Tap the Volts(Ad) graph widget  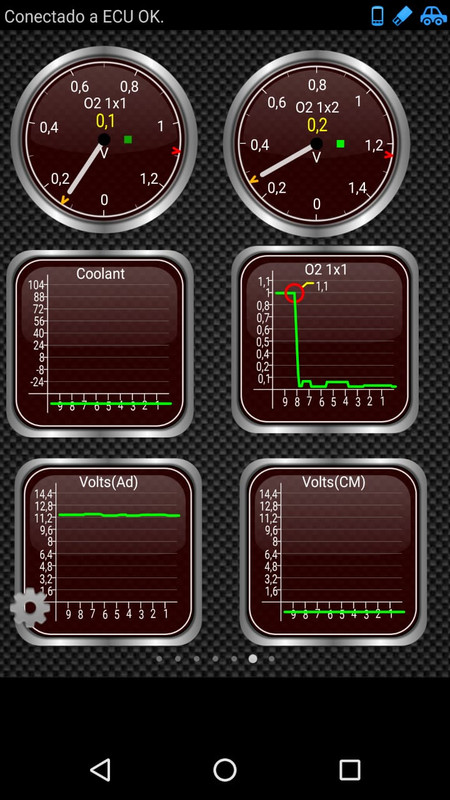click(x=108, y=552)
